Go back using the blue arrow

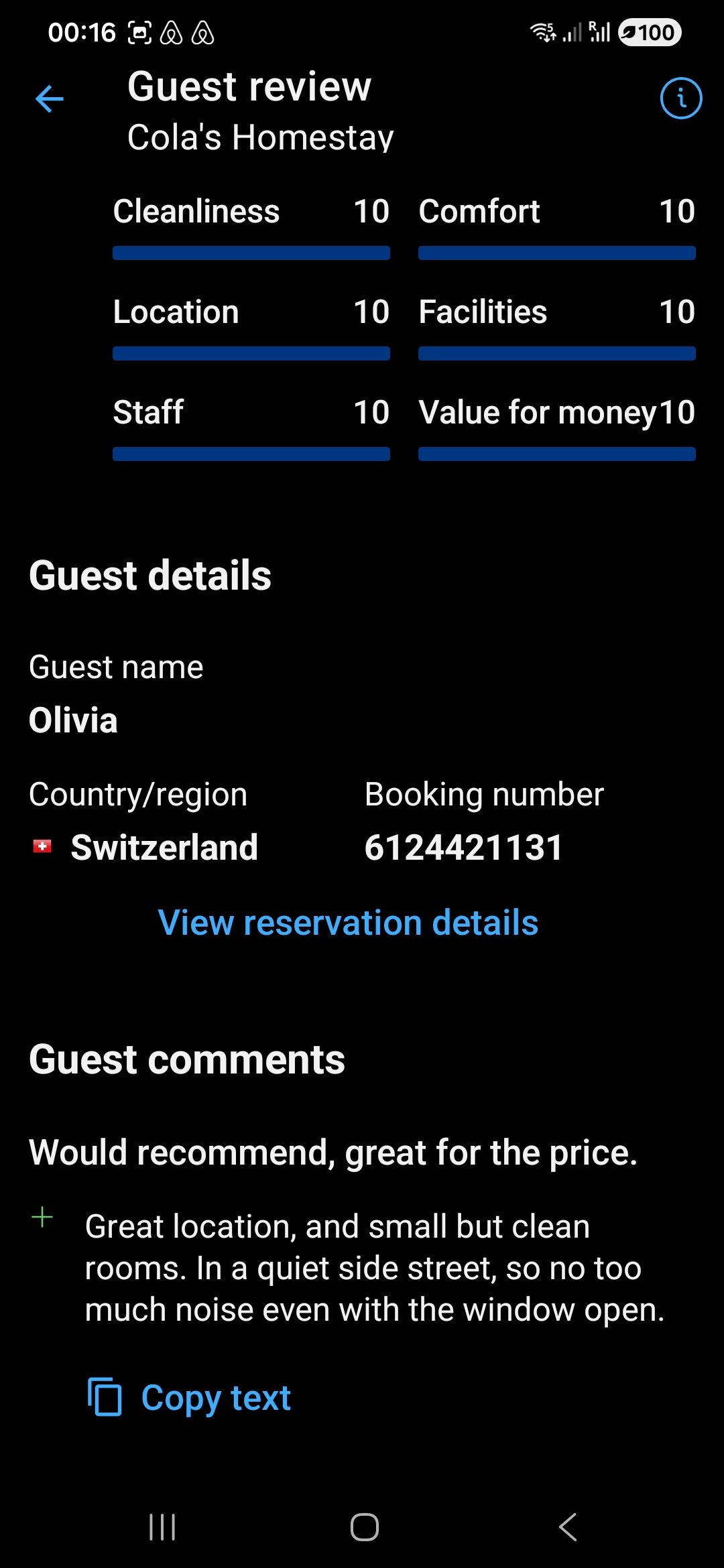(x=50, y=99)
